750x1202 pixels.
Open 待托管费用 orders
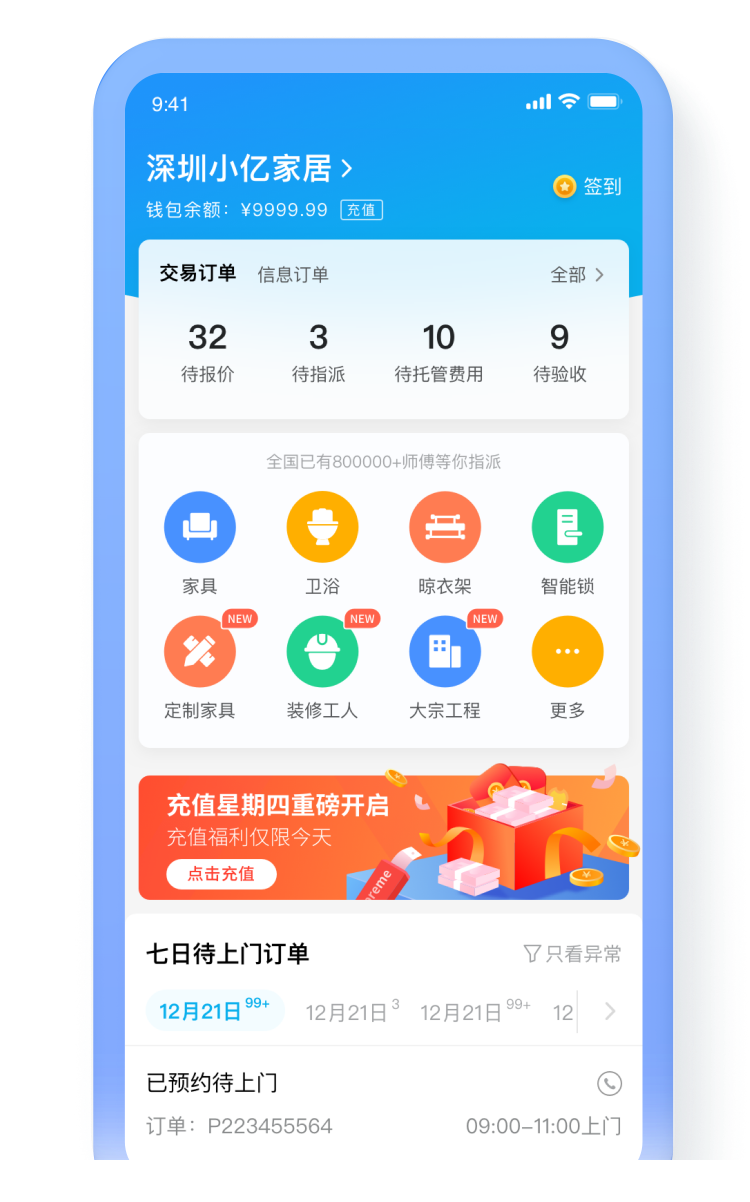point(438,352)
